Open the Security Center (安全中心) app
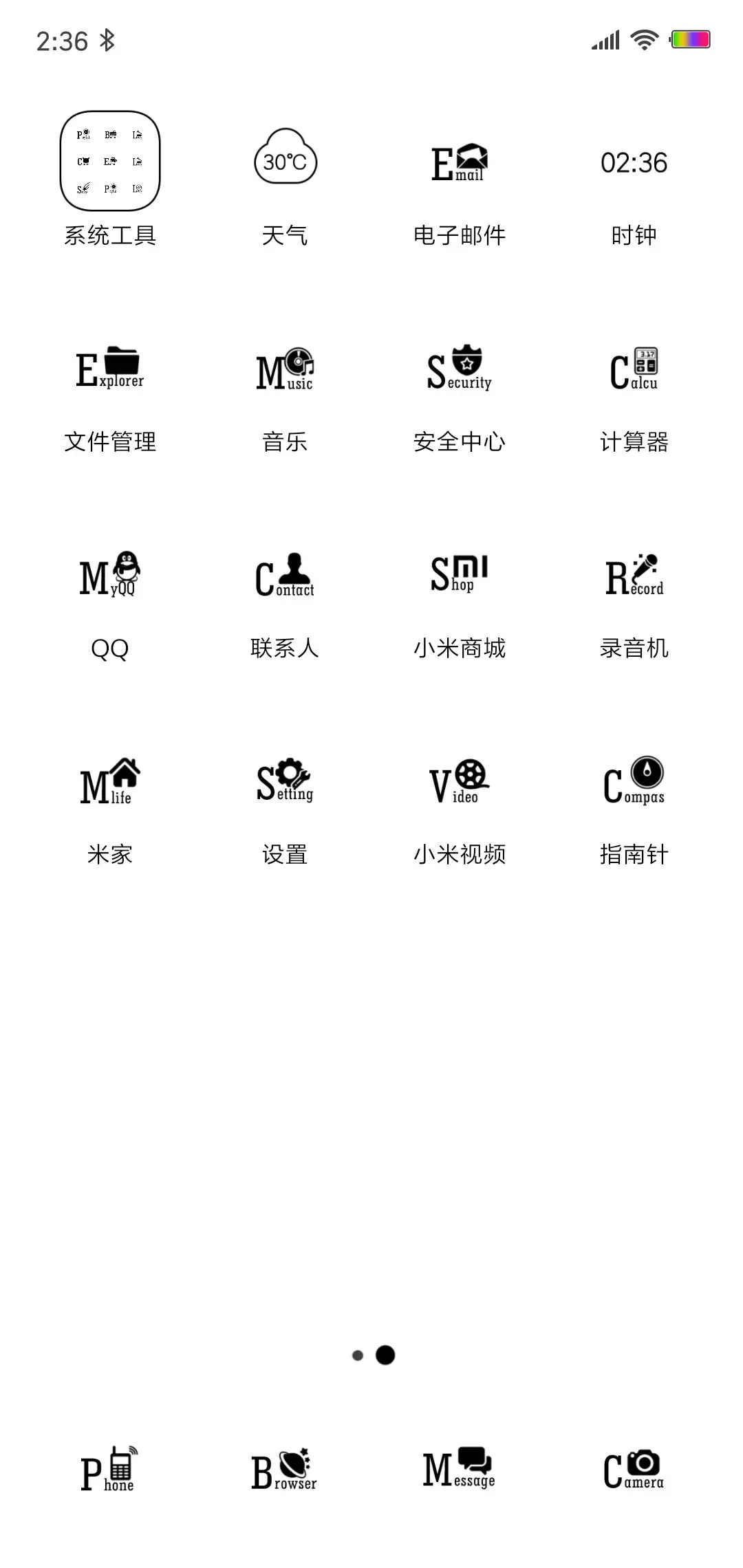This screenshot has height=1568, width=743. pos(460,370)
